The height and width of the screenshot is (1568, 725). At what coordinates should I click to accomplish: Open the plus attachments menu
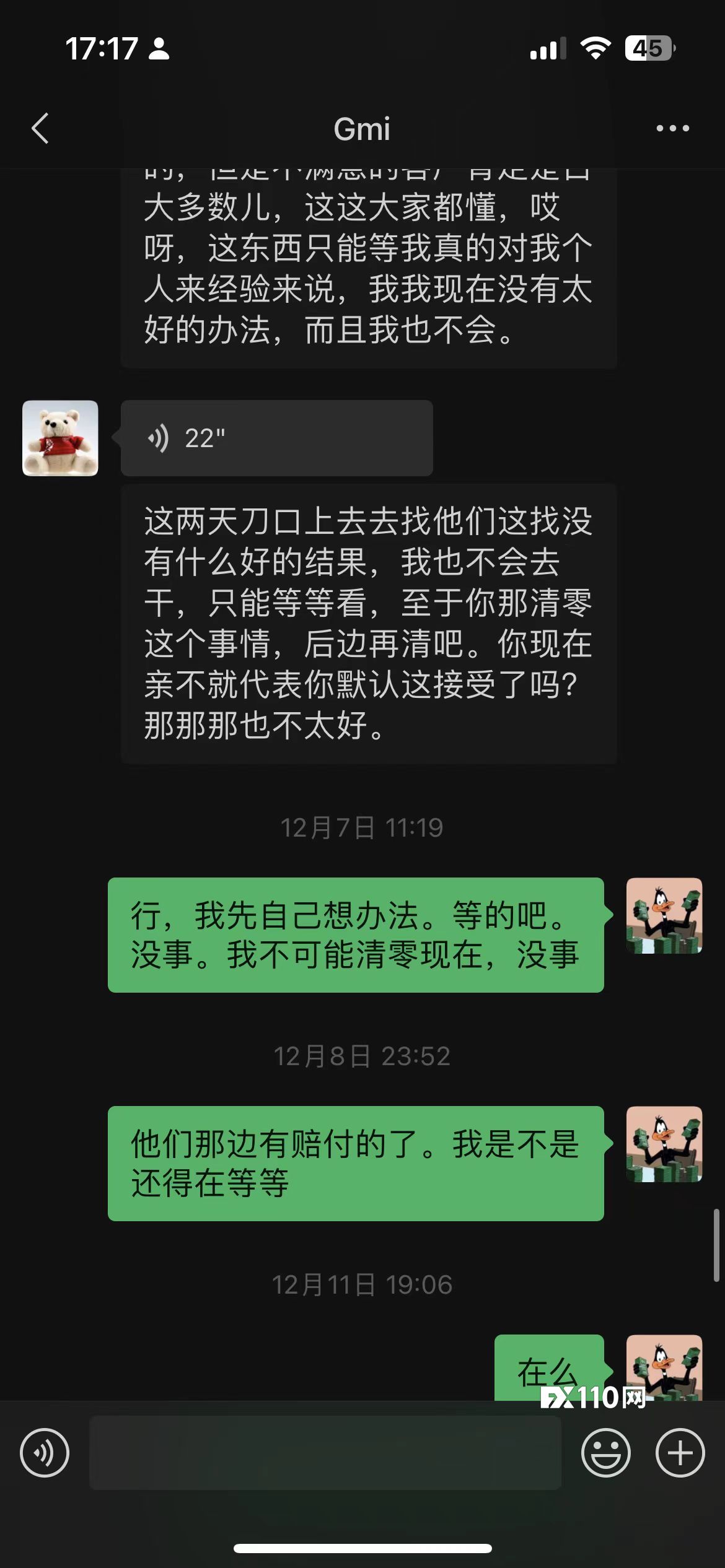coord(680,1453)
